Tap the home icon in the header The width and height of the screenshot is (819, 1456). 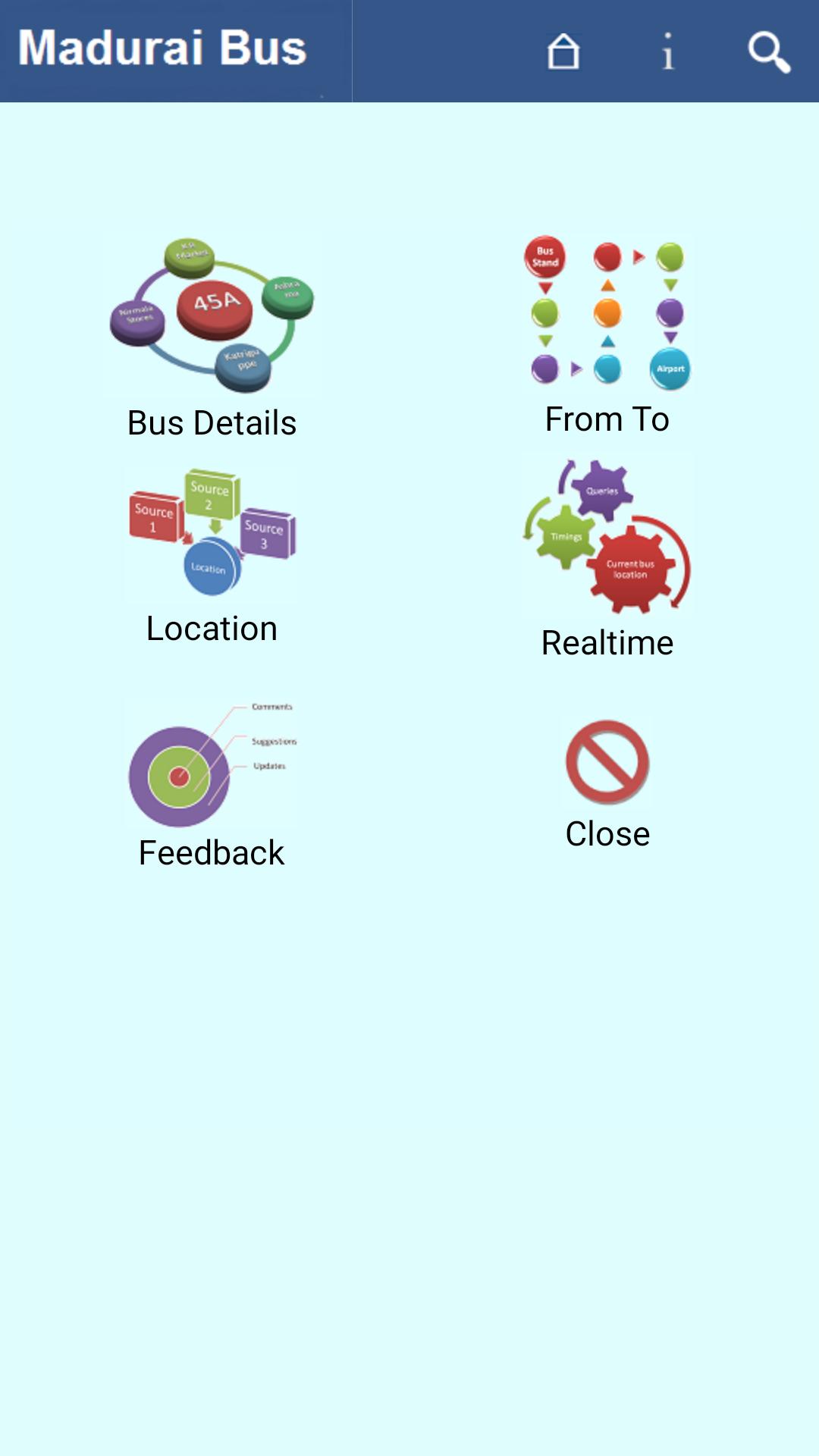[x=562, y=51]
